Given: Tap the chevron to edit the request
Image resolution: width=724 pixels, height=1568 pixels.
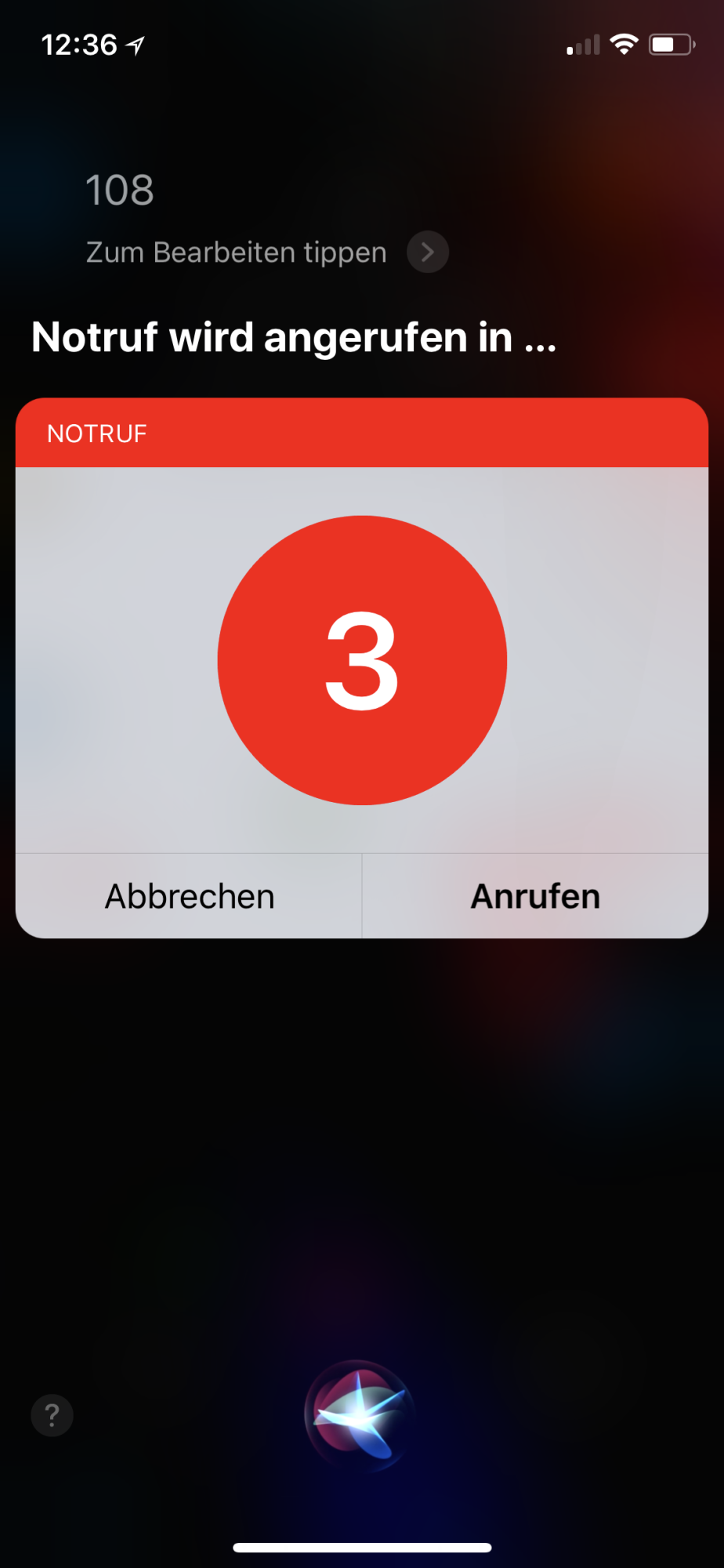Looking at the screenshot, I should (x=427, y=252).
